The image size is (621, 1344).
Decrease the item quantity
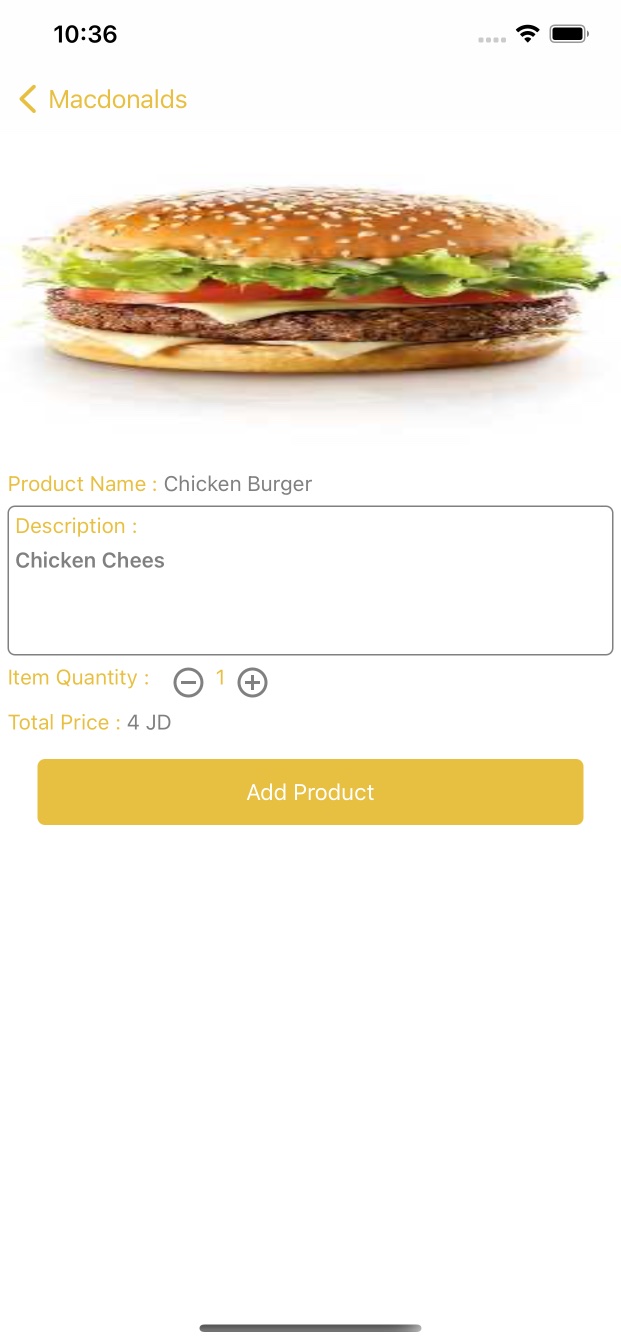(x=188, y=683)
